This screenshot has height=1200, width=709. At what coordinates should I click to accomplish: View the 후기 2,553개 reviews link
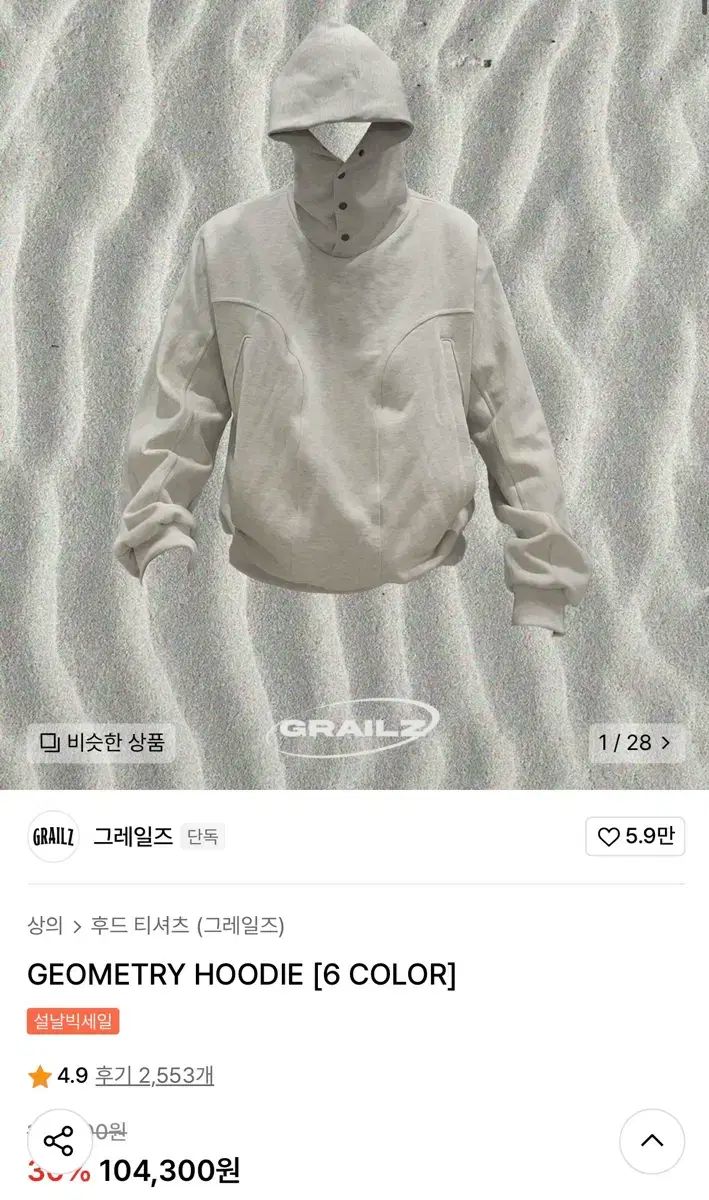[154, 1076]
